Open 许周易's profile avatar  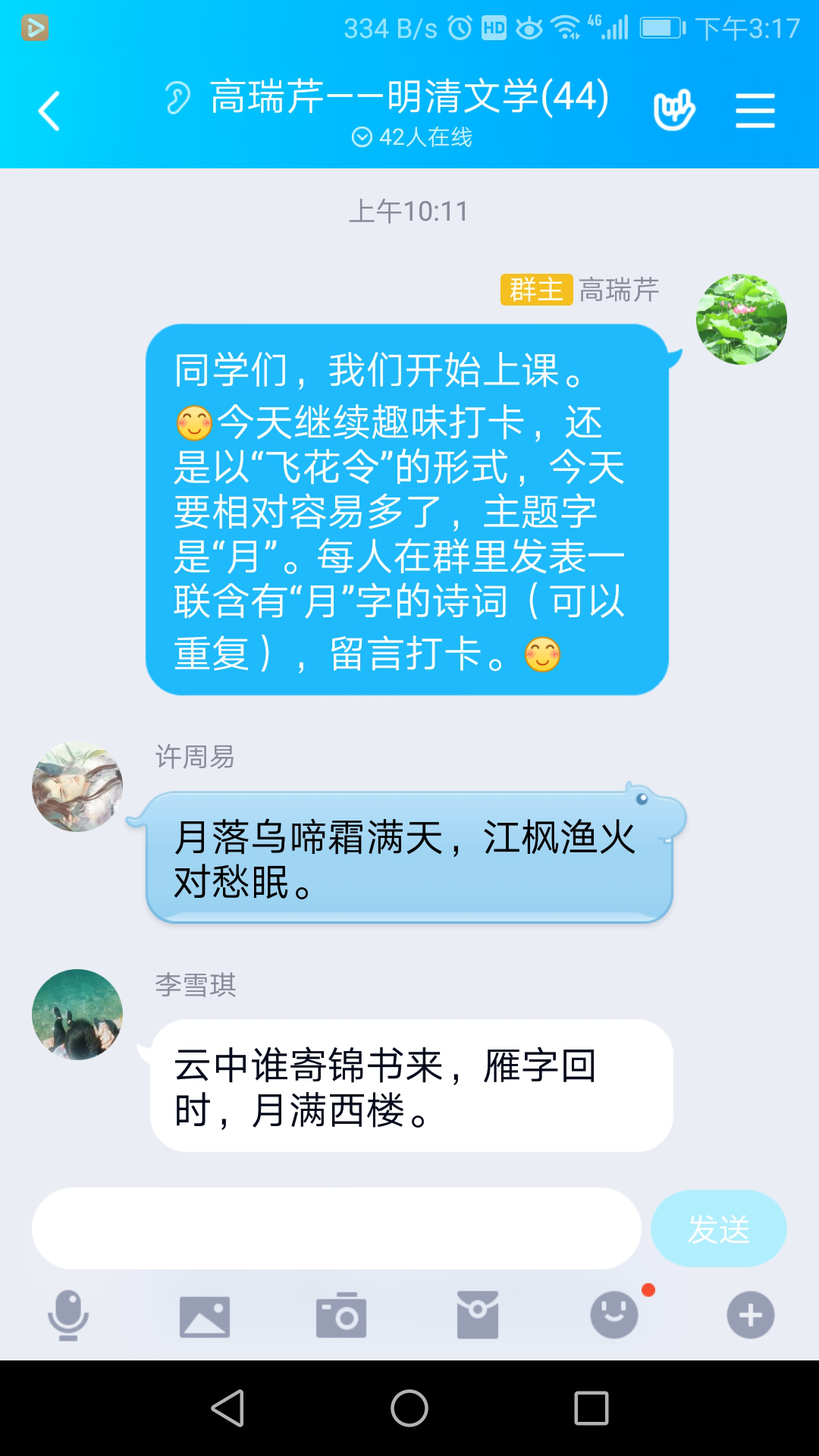(x=77, y=786)
